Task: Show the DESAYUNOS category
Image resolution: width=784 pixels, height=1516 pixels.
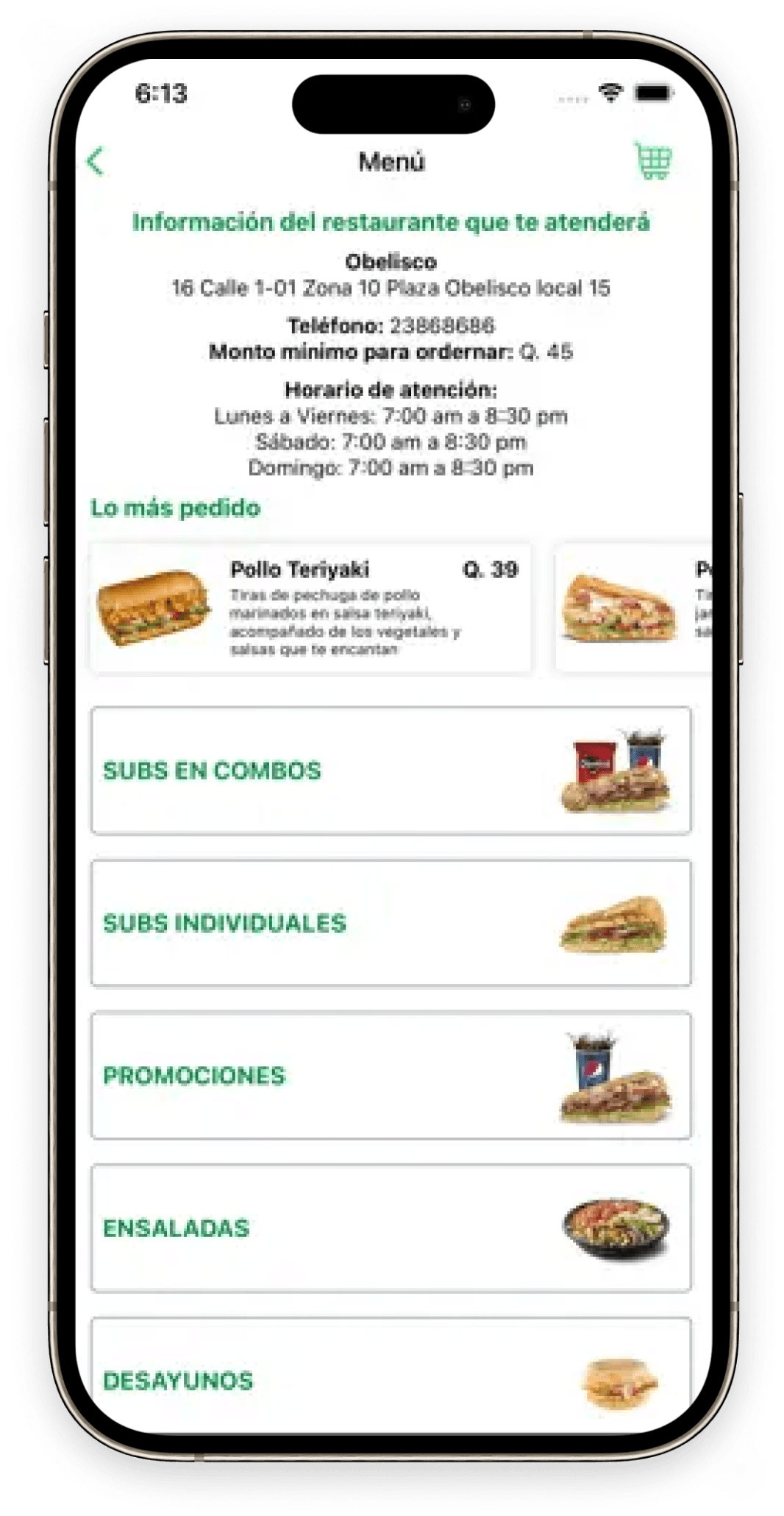Action: tap(391, 1378)
